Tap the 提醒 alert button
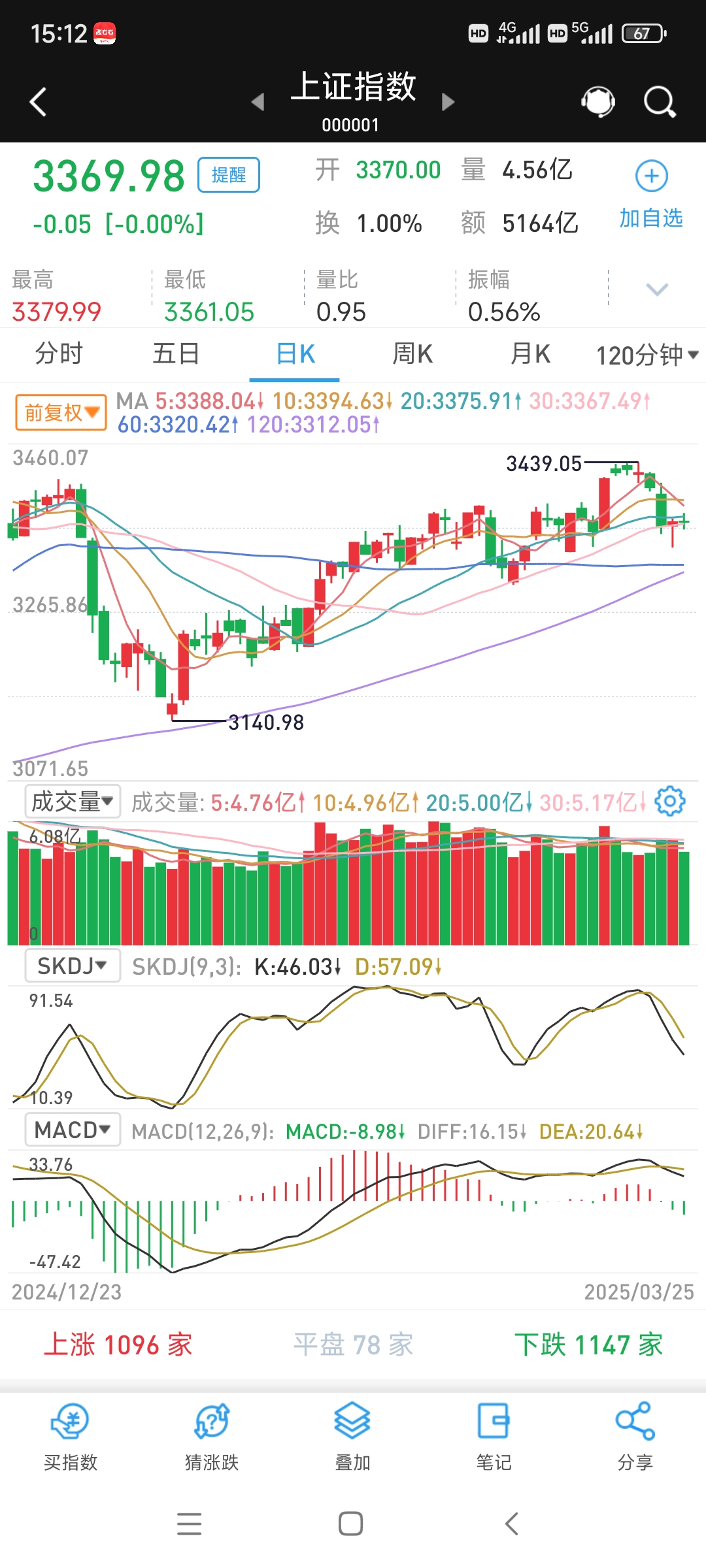This screenshot has width=706, height=1568. coord(229,175)
